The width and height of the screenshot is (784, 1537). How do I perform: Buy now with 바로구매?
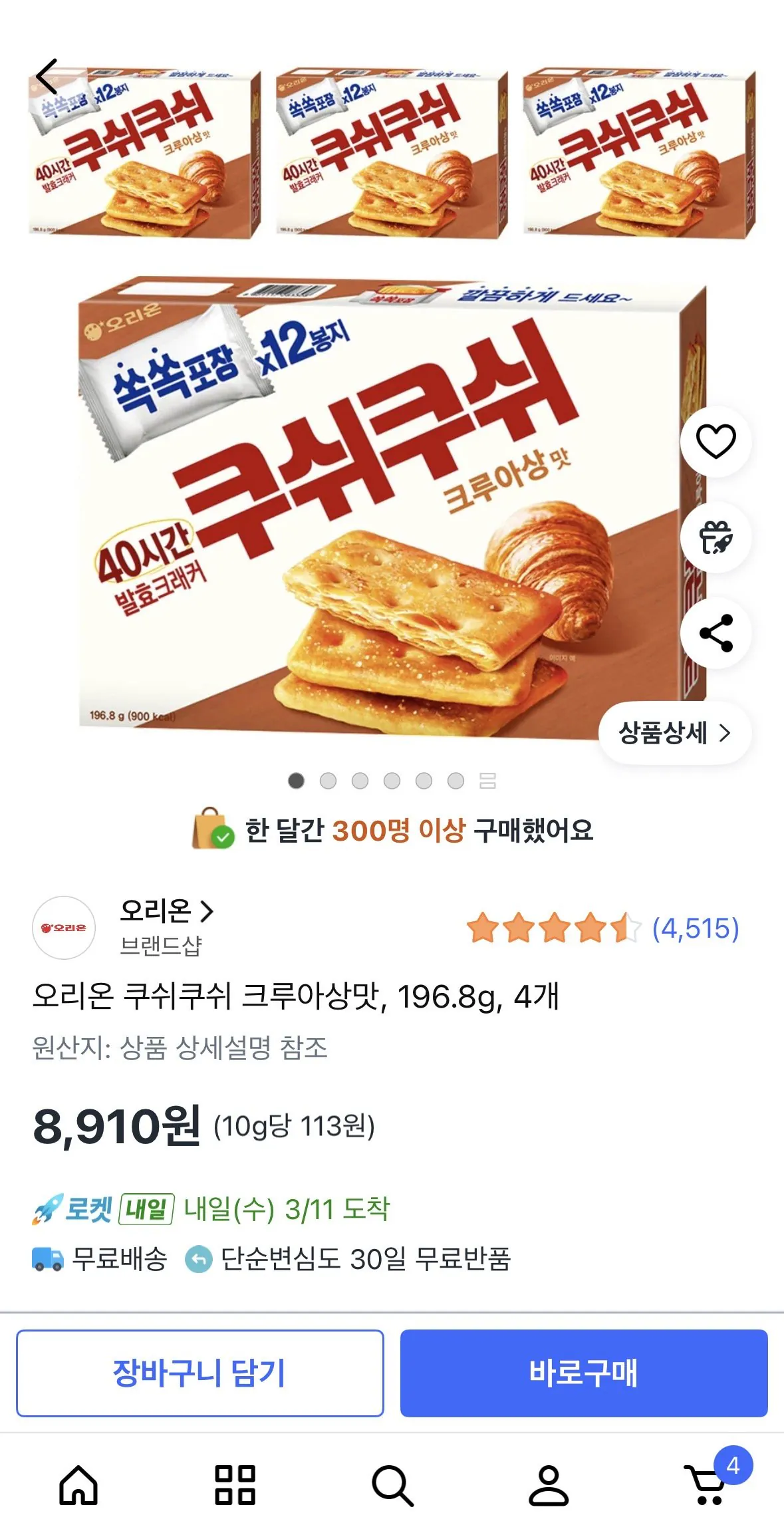583,1373
